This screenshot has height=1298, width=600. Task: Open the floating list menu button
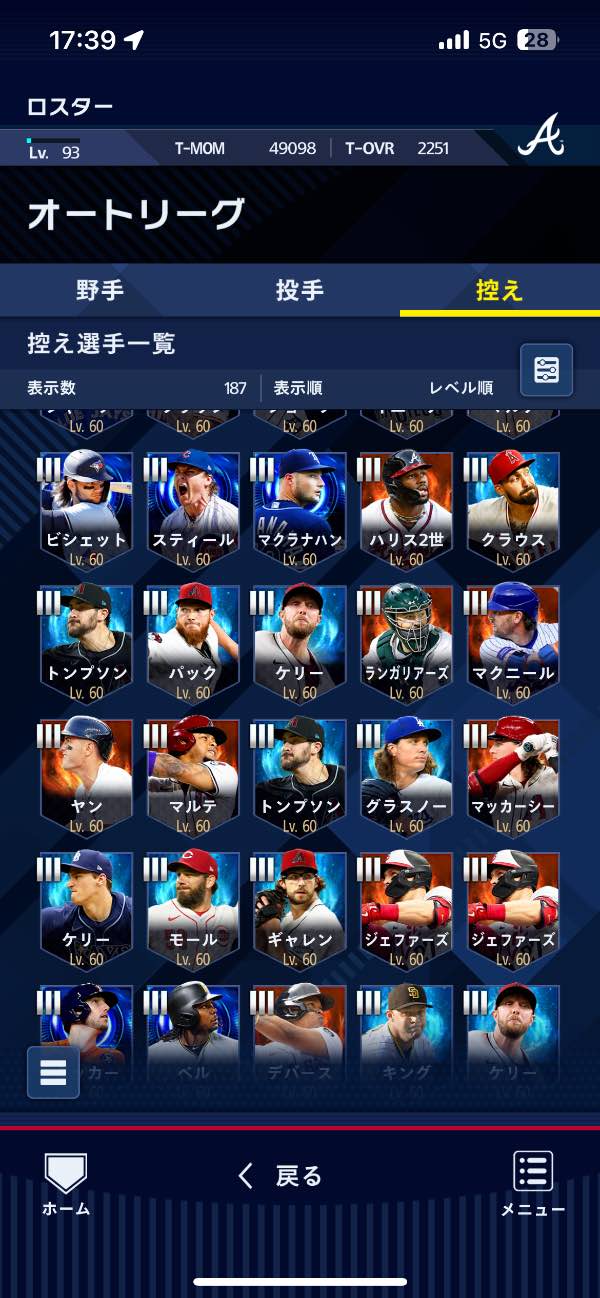pos(53,1072)
